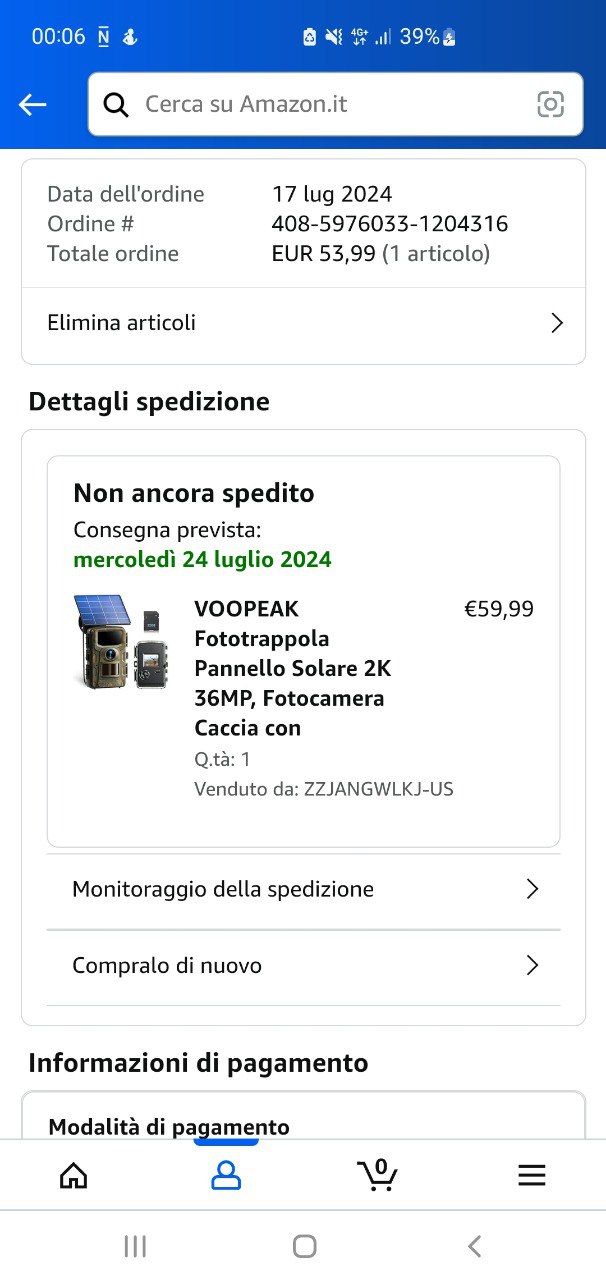Viewport: 606px width, 1280px height.
Task: Tap the system home button
Action: pos(304,1246)
